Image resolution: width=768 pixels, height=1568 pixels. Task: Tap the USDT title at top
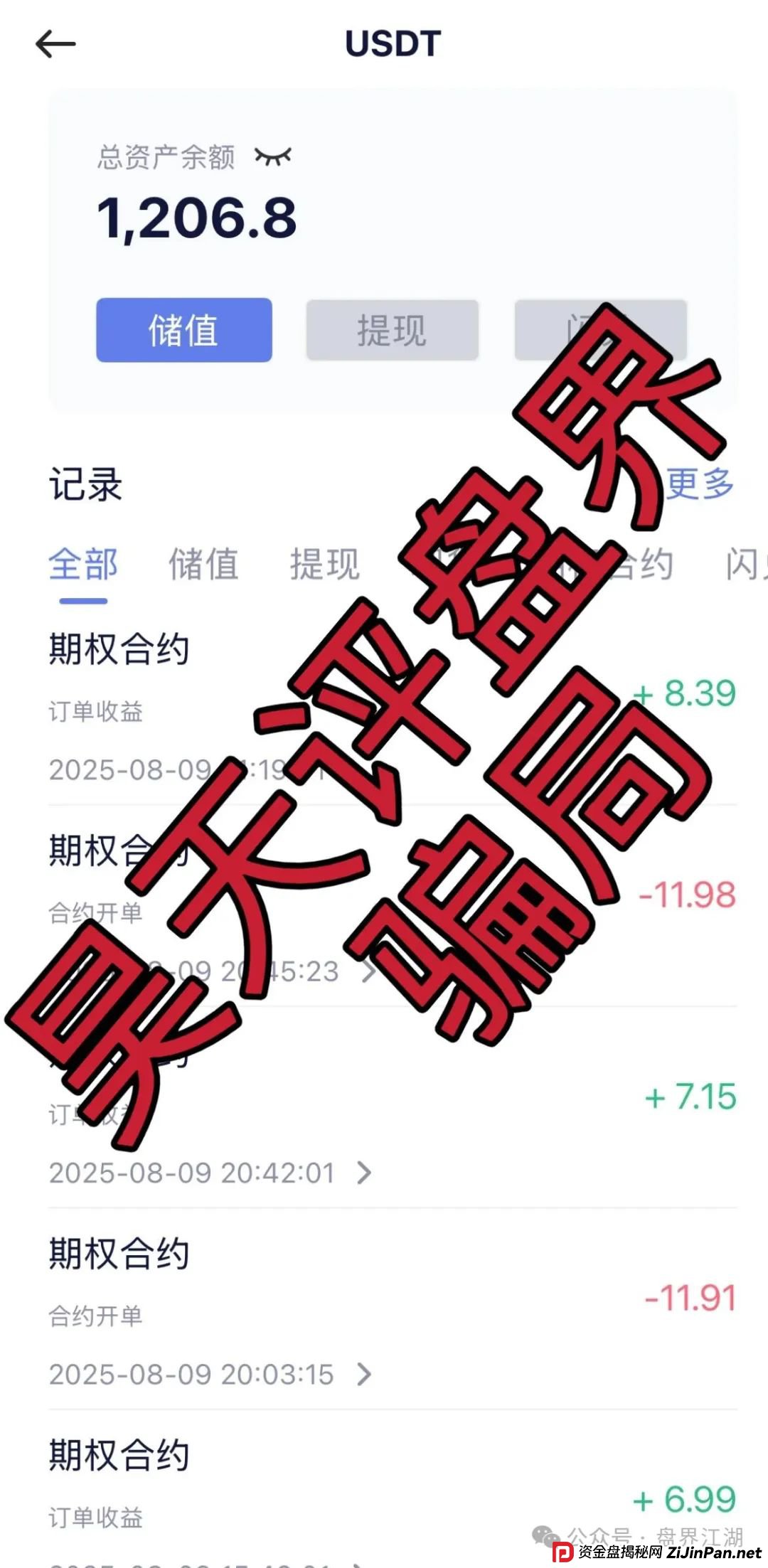click(x=391, y=44)
